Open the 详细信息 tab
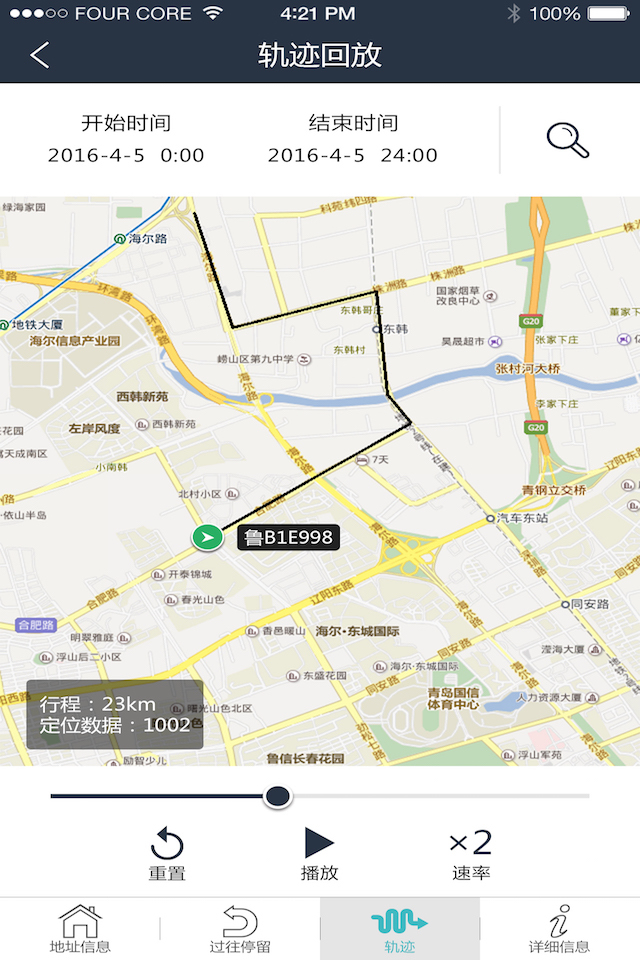 [560, 929]
